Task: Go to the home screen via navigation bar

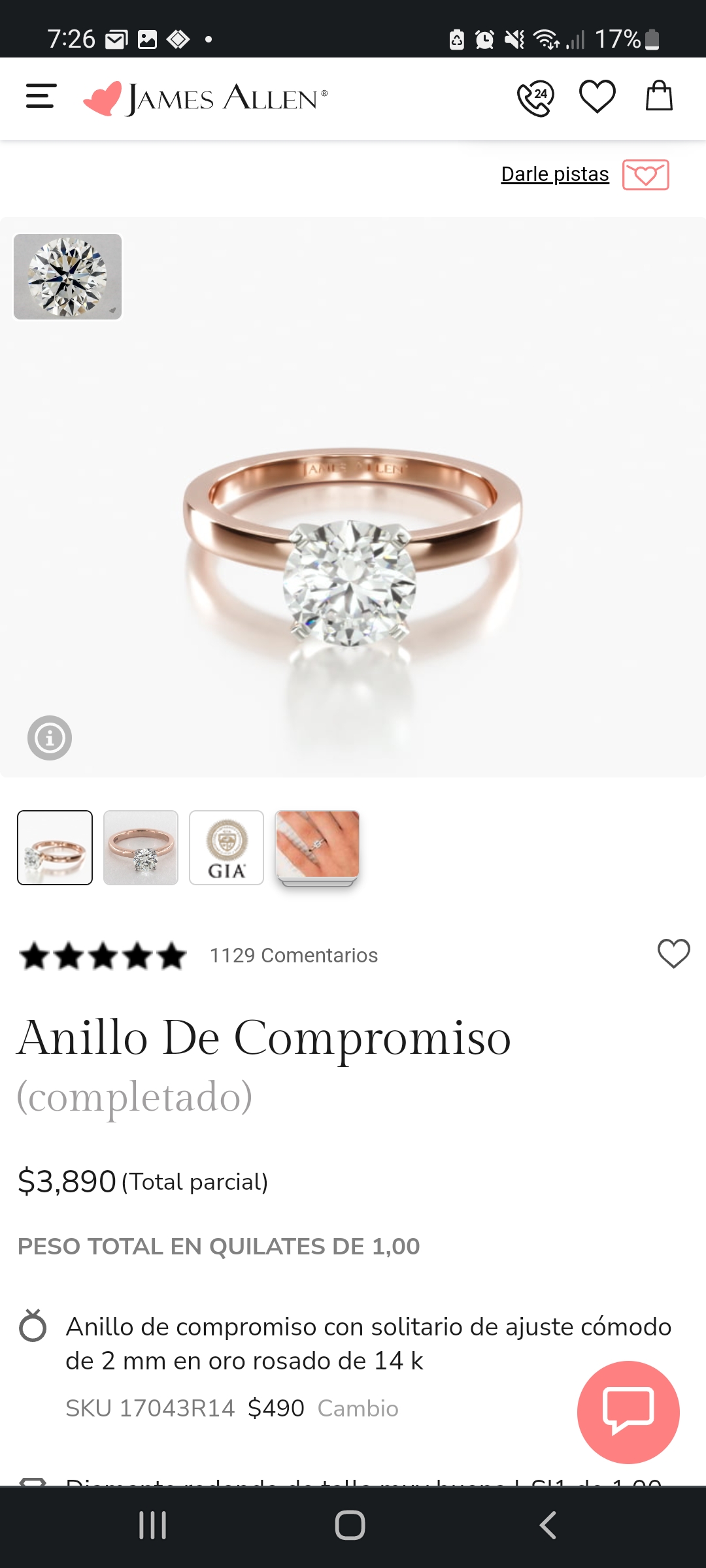Action: (350, 1526)
